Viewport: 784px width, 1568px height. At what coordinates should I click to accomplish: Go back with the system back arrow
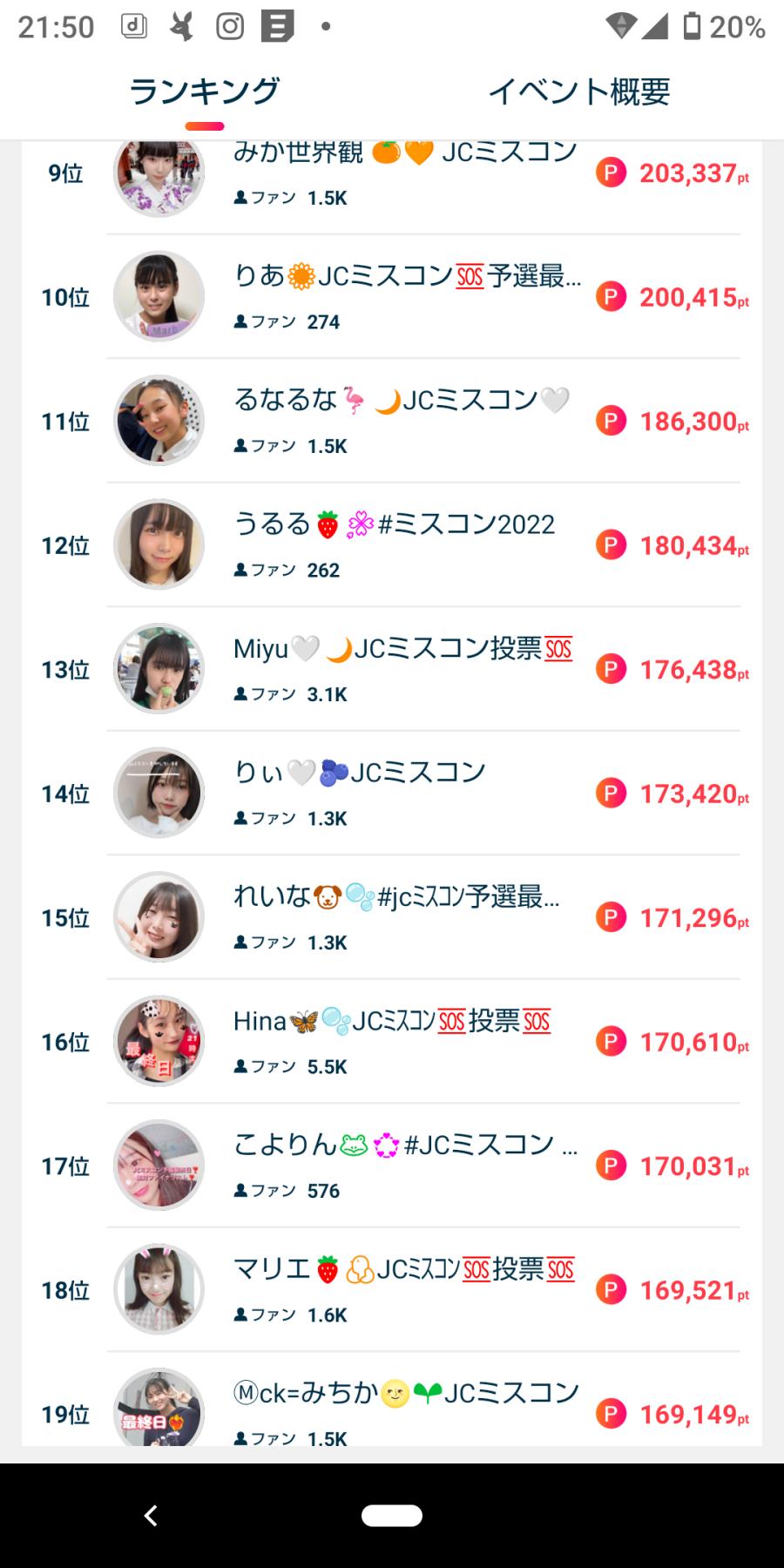[151, 1516]
